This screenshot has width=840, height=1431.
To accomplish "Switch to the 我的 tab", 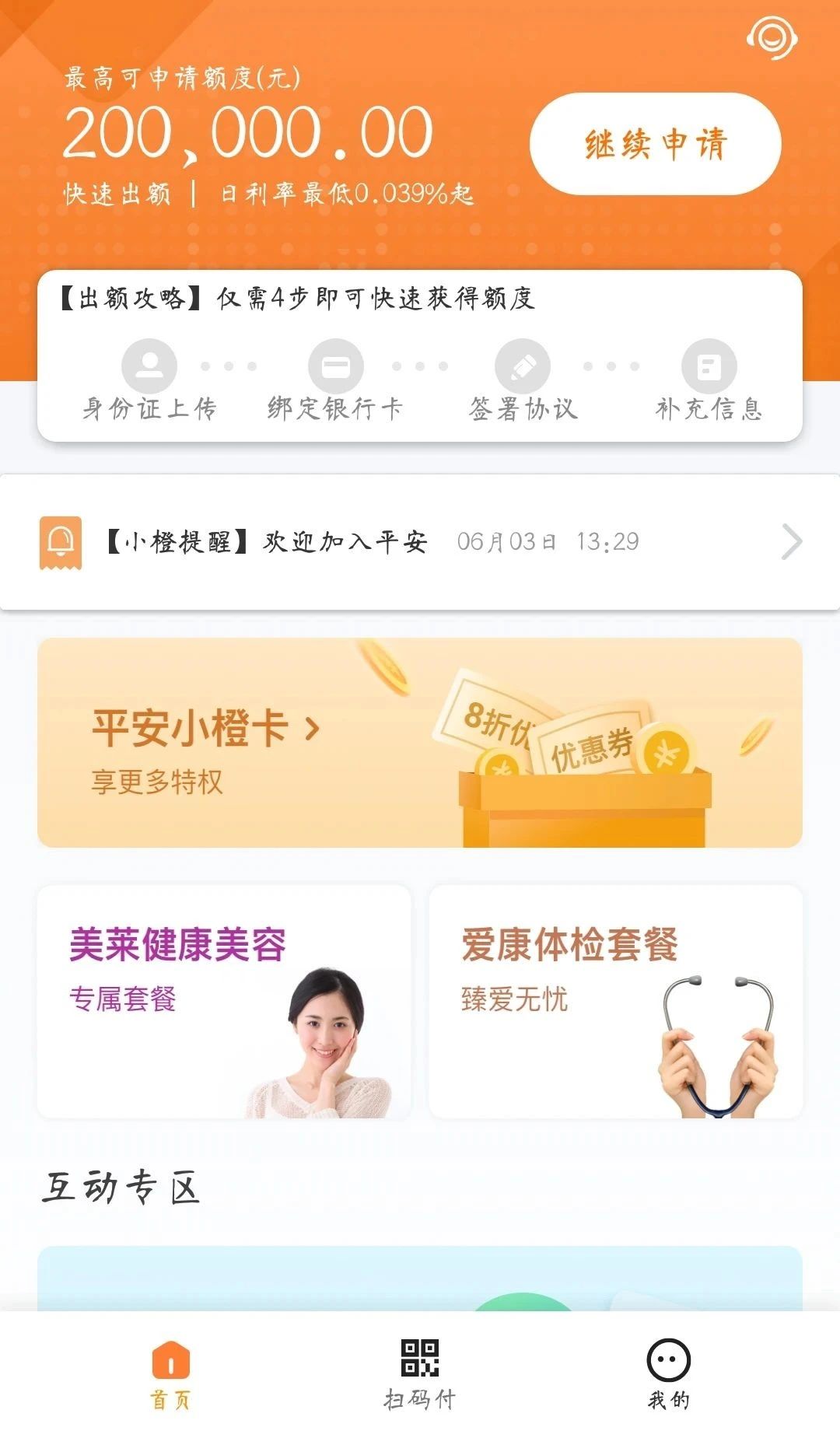I will tap(668, 1374).
